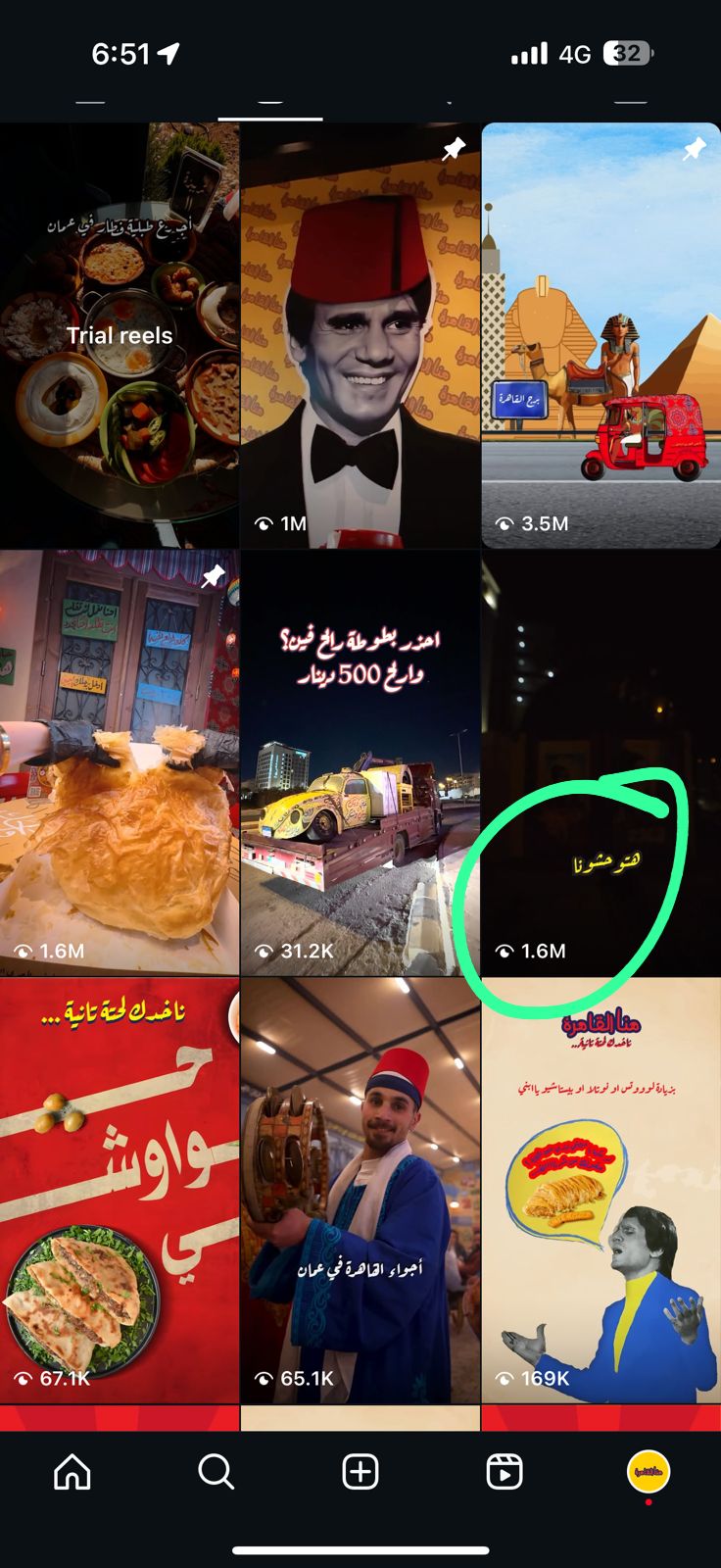Open the pinned pastry reel
Screen dimensions: 721x1568
coord(119,762)
